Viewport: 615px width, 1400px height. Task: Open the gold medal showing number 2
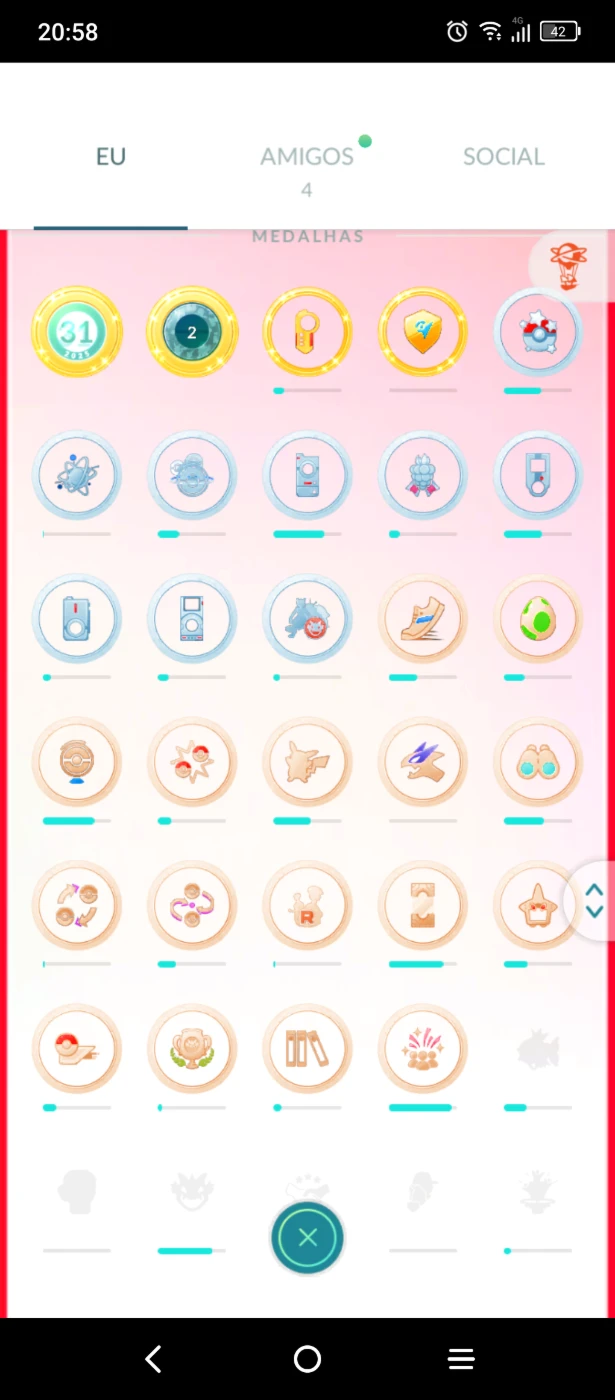pyautogui.click(x=192, y=332)
